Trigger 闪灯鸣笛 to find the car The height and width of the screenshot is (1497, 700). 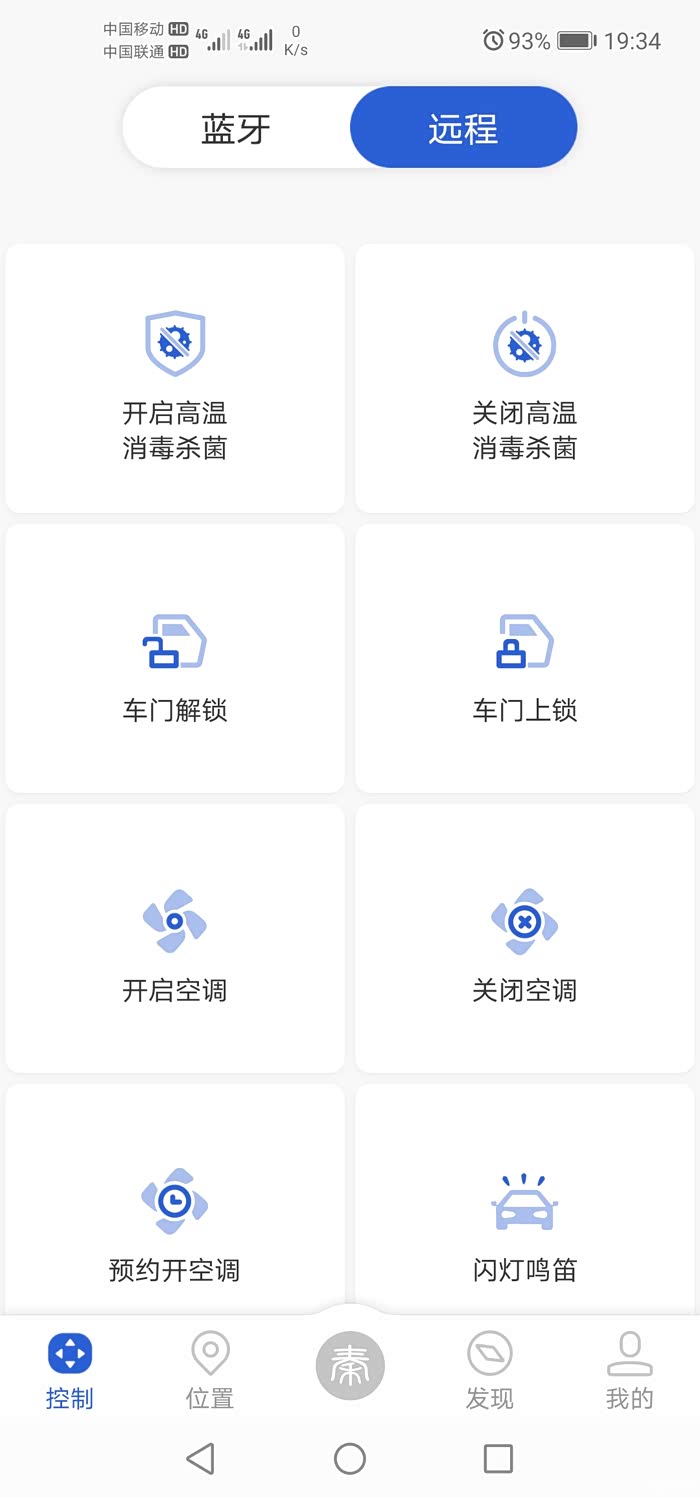(524, 1220)
